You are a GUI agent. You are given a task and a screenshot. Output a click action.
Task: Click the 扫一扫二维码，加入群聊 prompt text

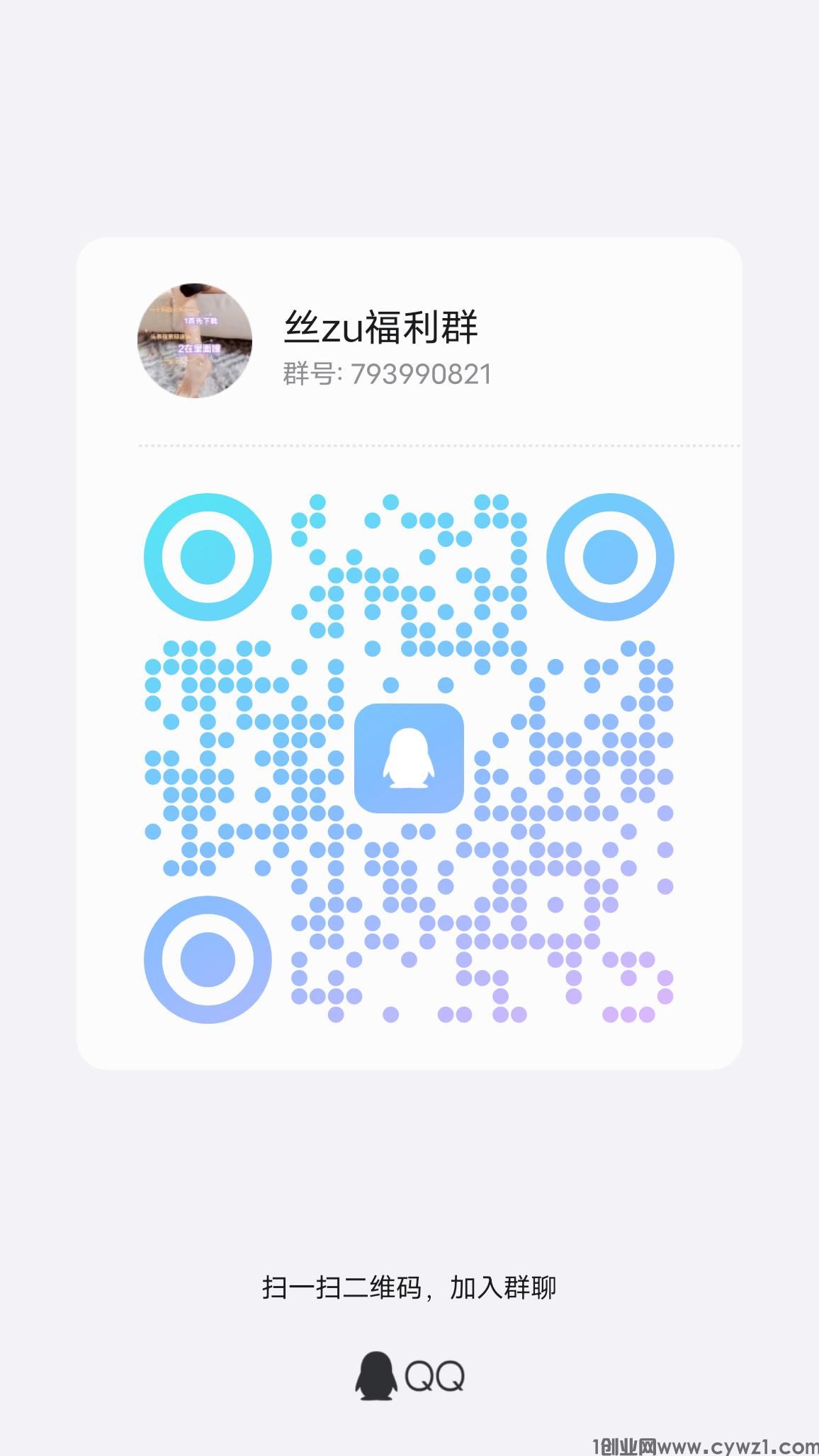click(409, 1286)
